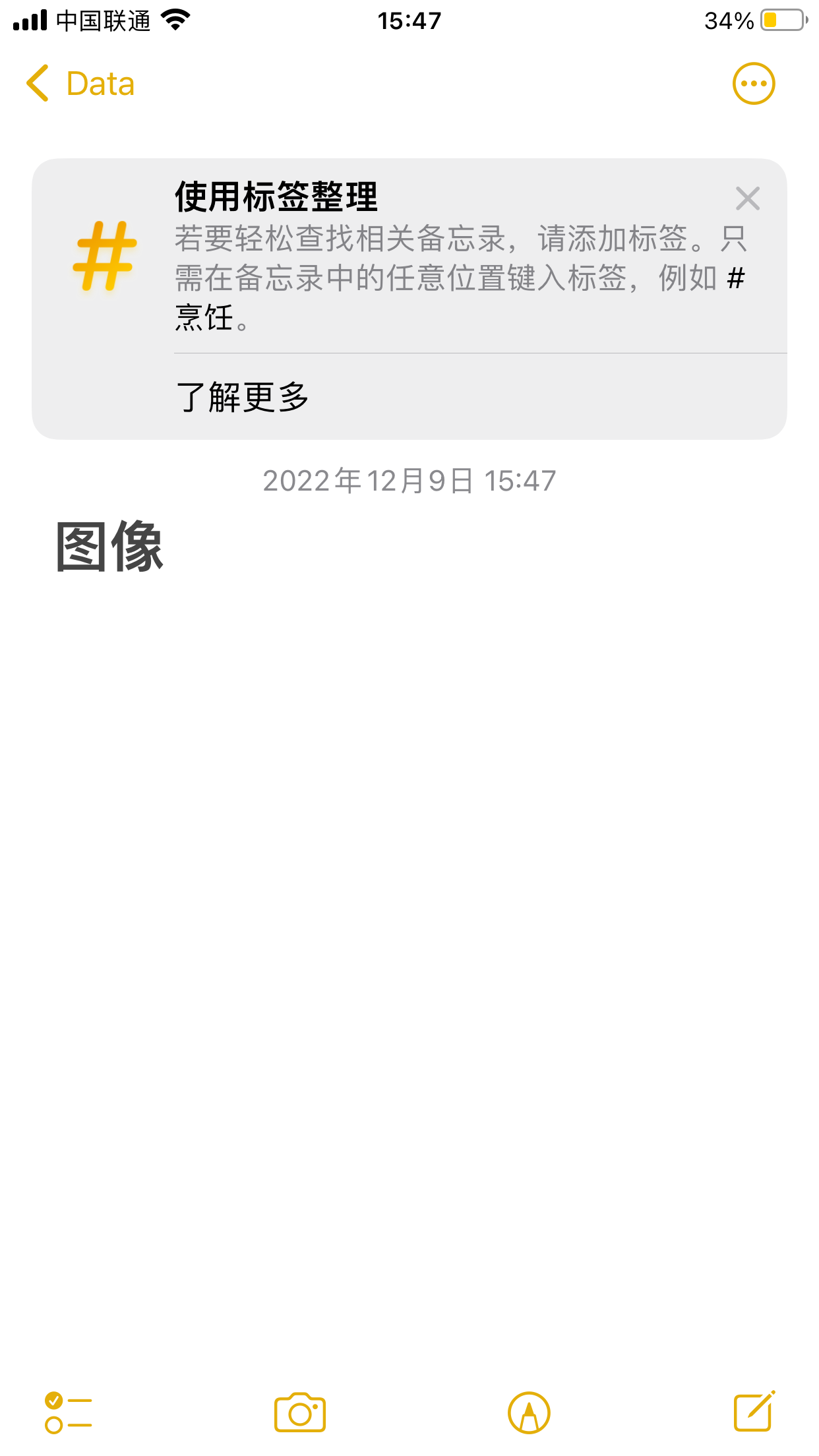This screenshot has height=1456, width=819.
Task: Add a checklist to the note
Action: [68, 1412]
